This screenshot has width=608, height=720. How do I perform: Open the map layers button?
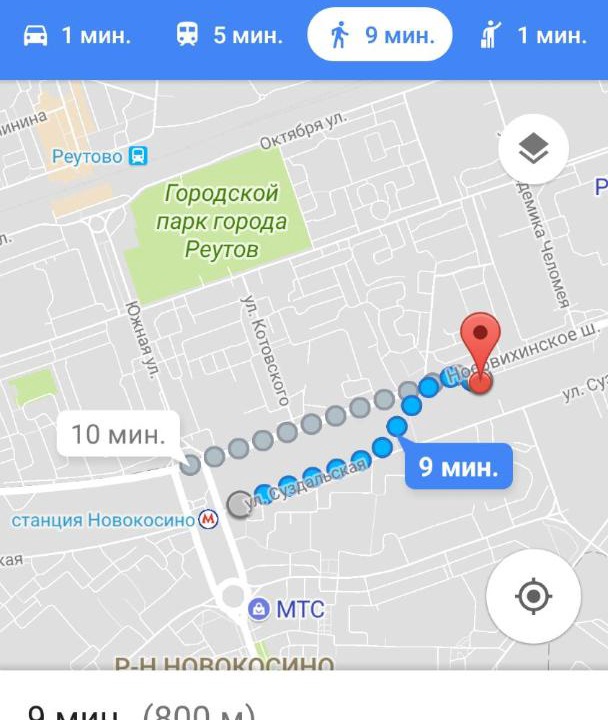pos(533,149)
